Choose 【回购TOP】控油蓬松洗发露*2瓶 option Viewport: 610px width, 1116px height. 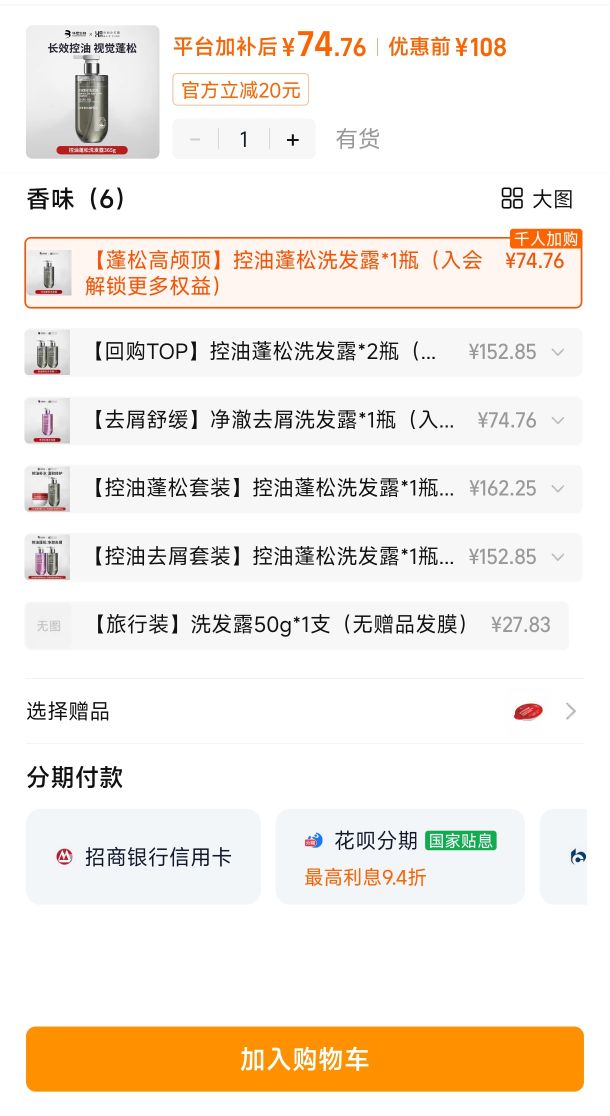point(303,352)
